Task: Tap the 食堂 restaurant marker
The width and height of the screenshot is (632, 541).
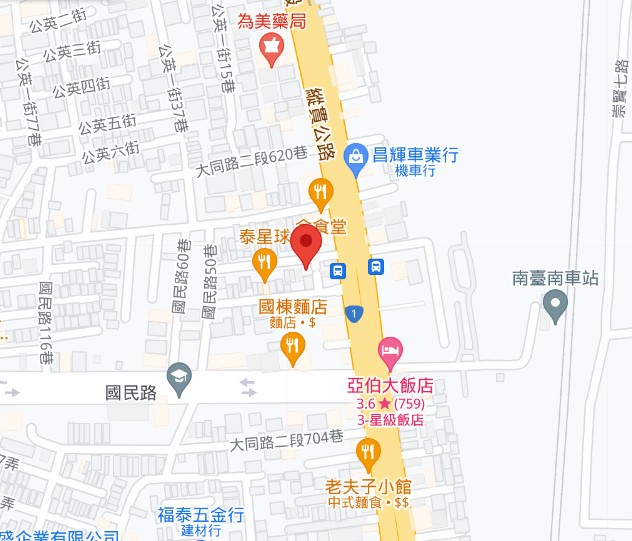Action: coord(320,190)
